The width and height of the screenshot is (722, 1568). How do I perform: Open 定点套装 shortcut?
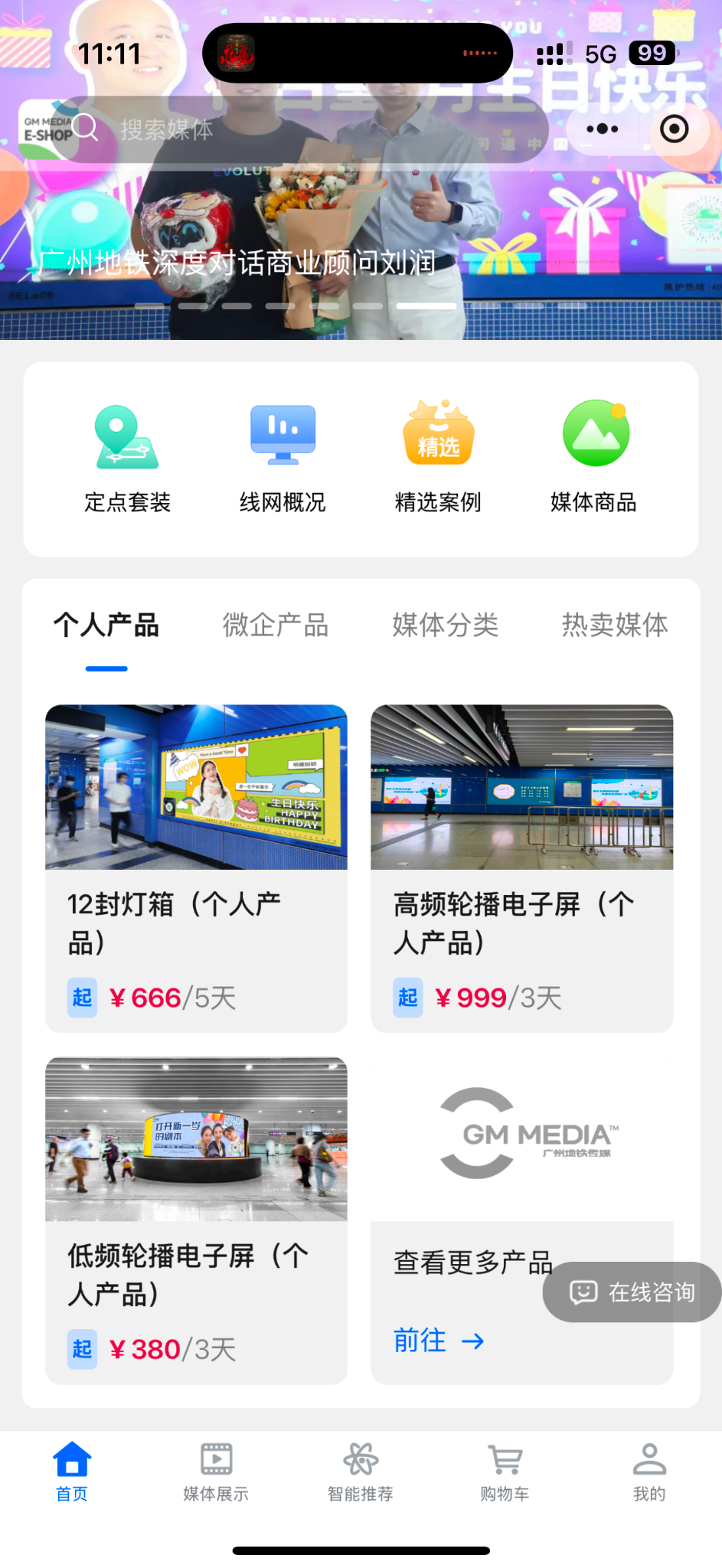[x=127, y=459]
